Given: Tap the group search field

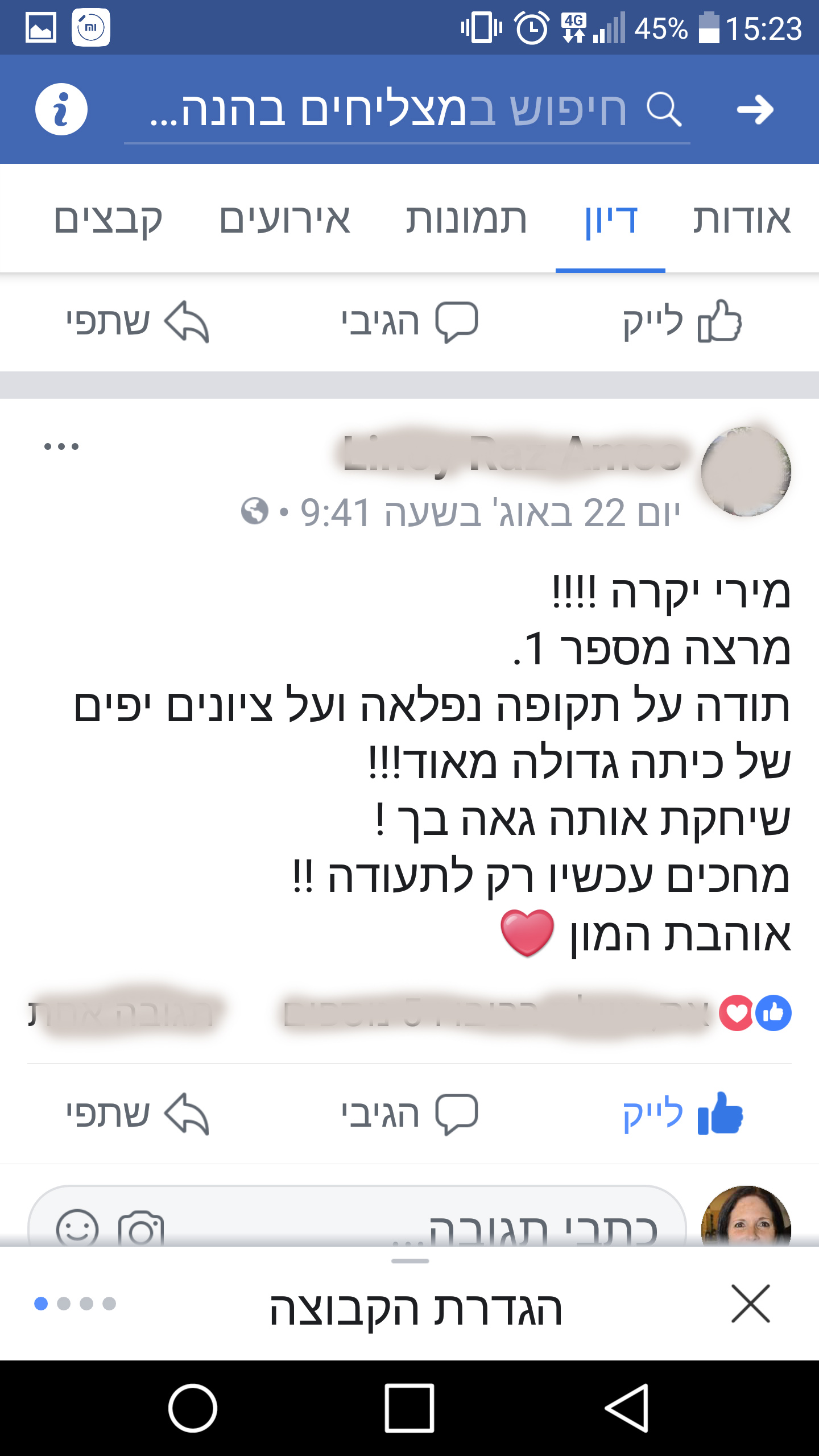Looking at the screenshot, I should click(407, 110).
